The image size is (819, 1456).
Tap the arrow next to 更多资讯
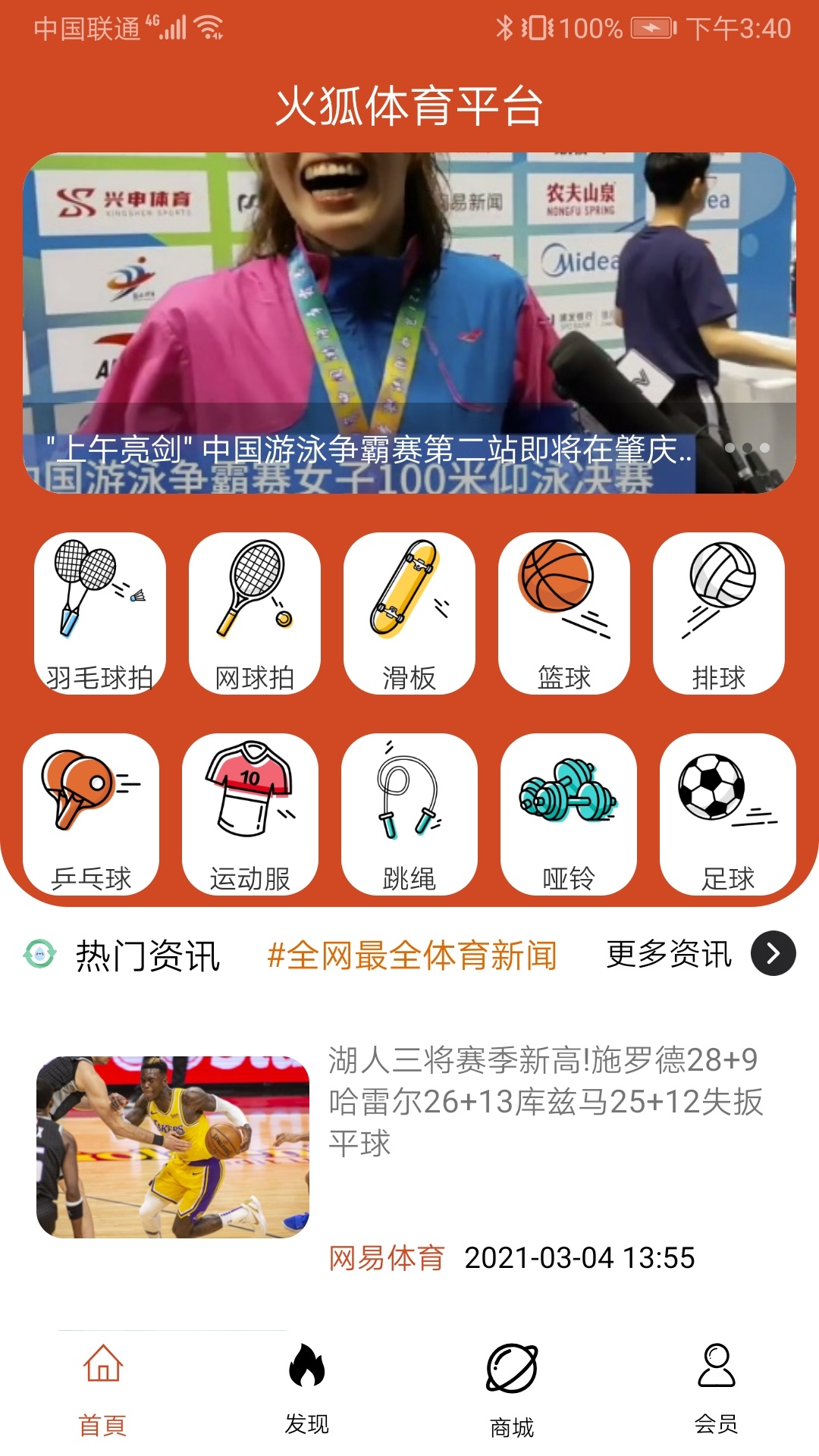click(773, 953)
